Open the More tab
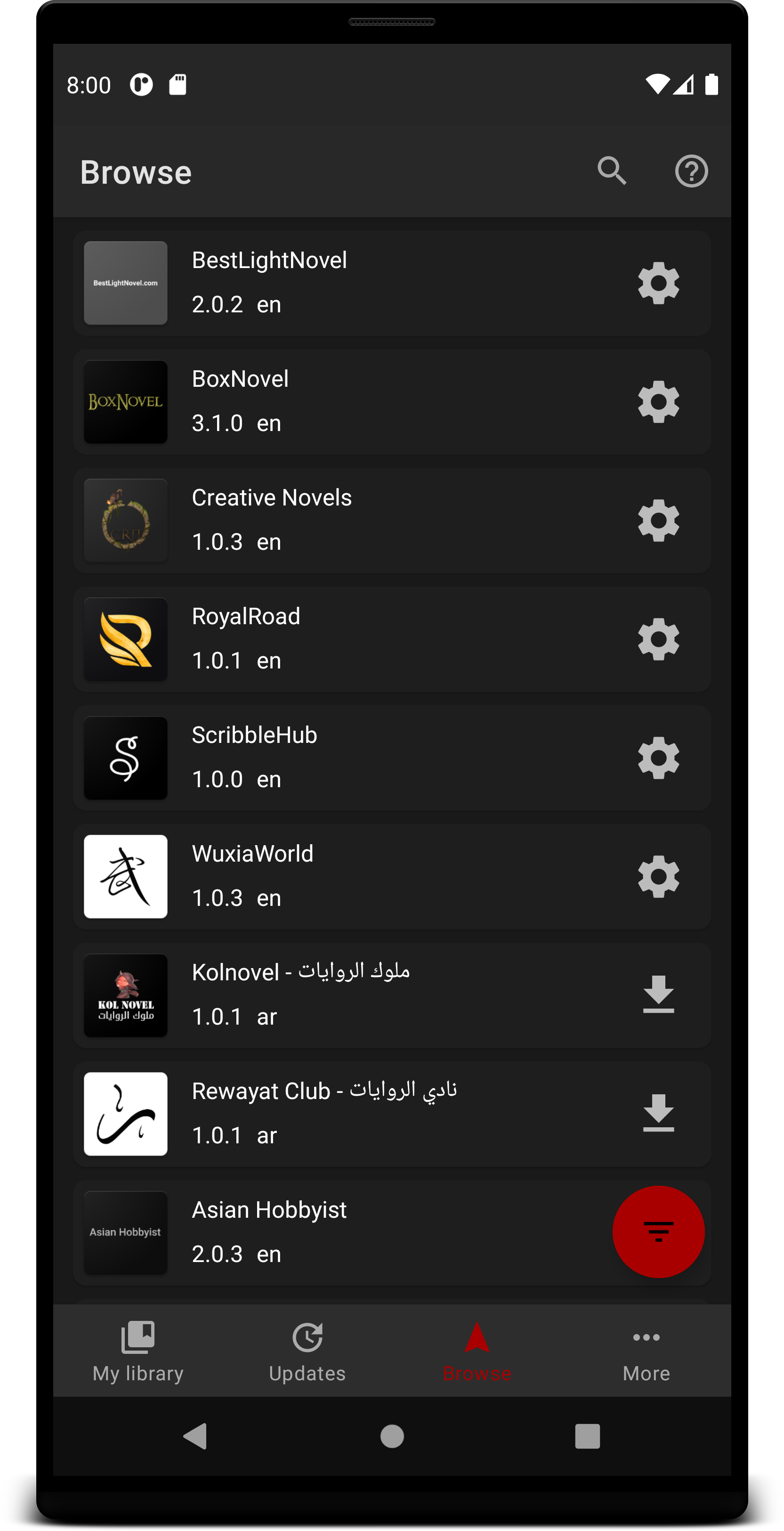The image size is (784, 1531). (646, 1350)
